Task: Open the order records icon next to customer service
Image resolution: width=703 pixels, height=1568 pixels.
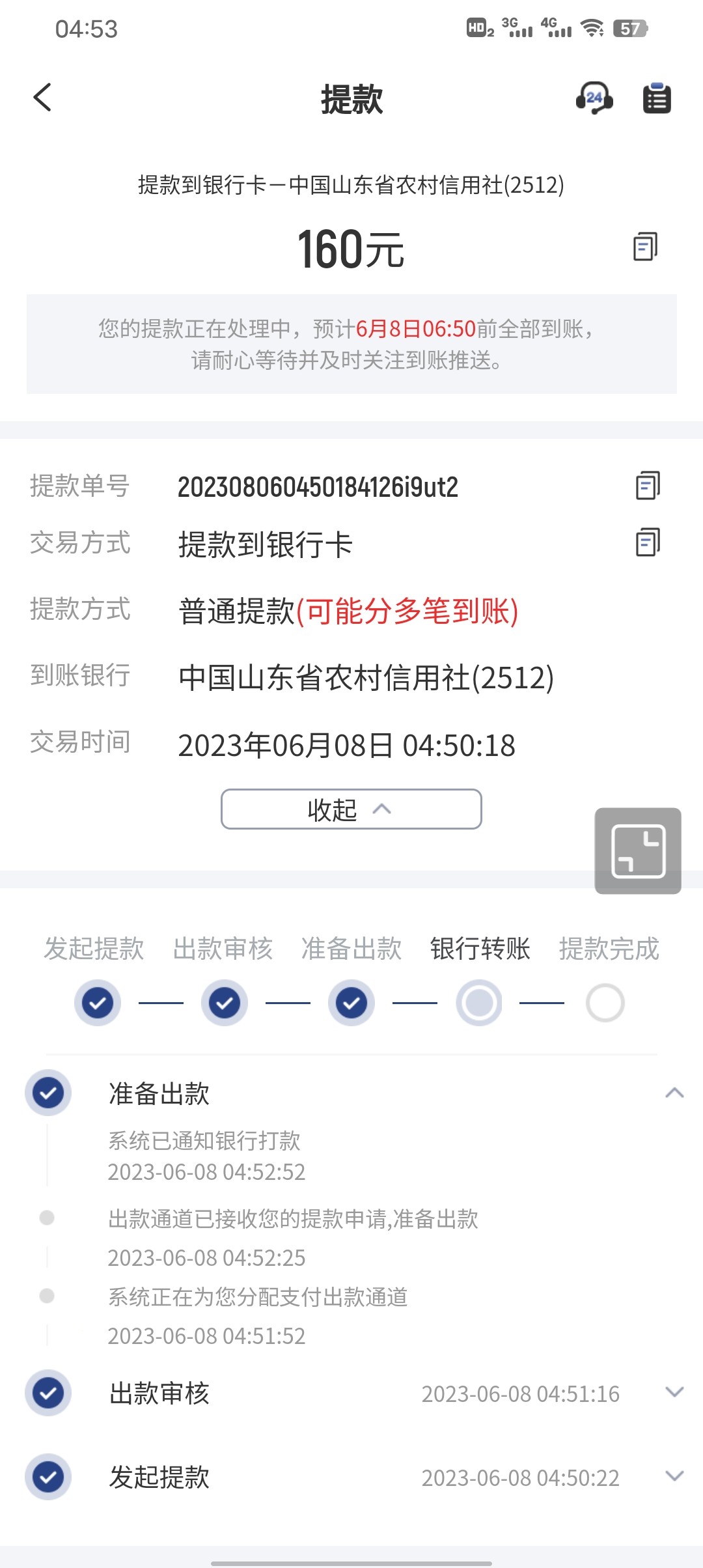Action: coord(656,98)
